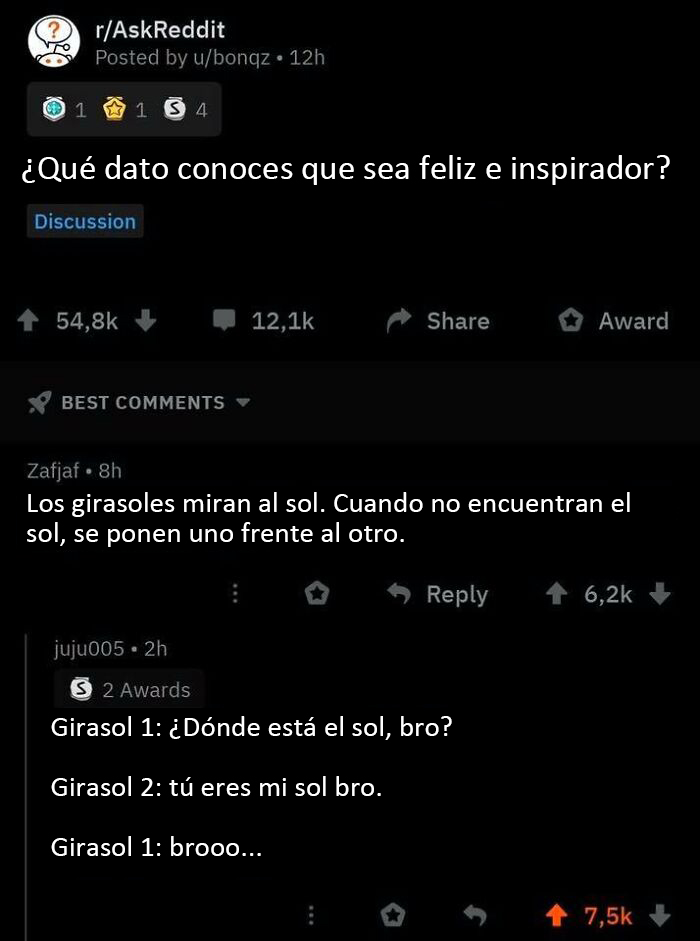Tap the award icon on juju005's comment
This screenshot has width=700, height=941.
tap(393, 915)
